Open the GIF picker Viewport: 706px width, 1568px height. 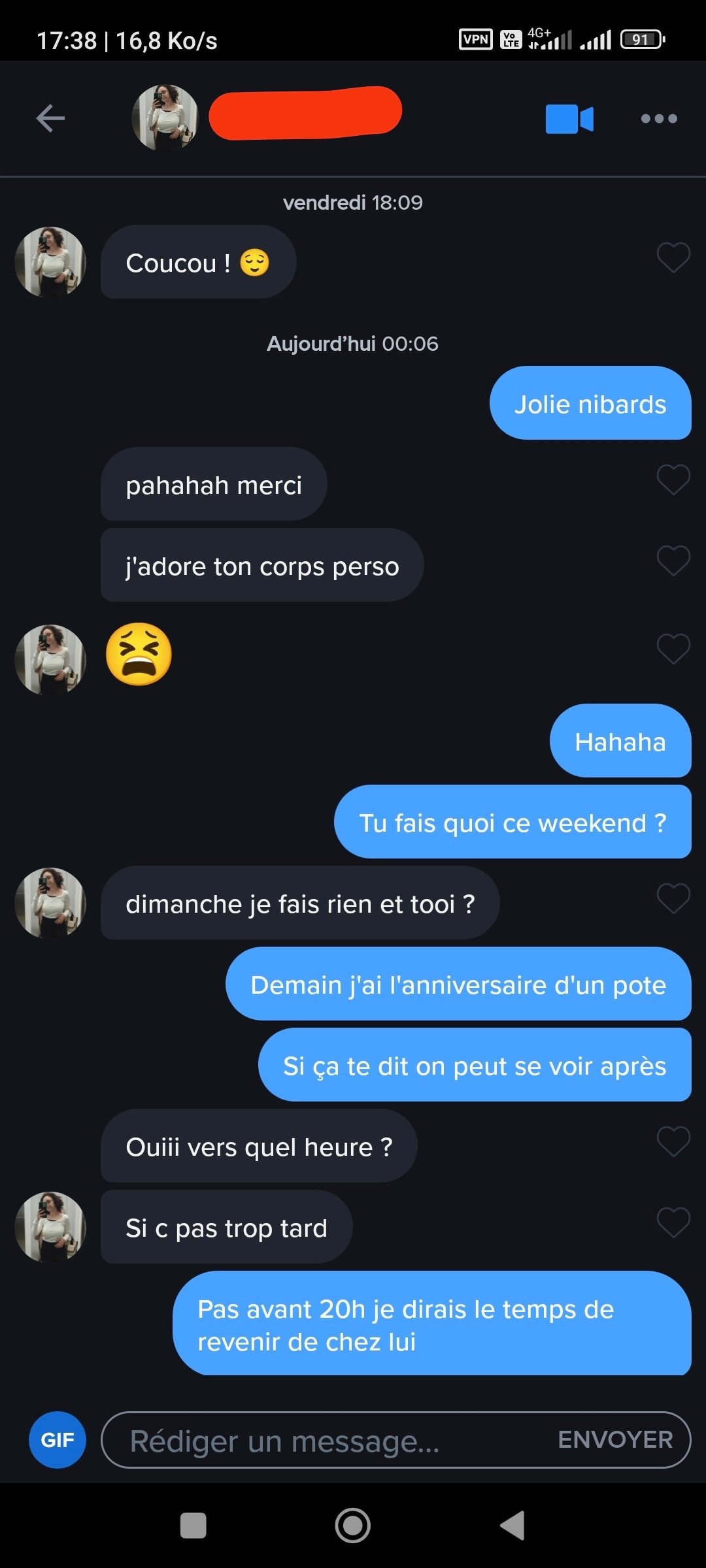58,1440
